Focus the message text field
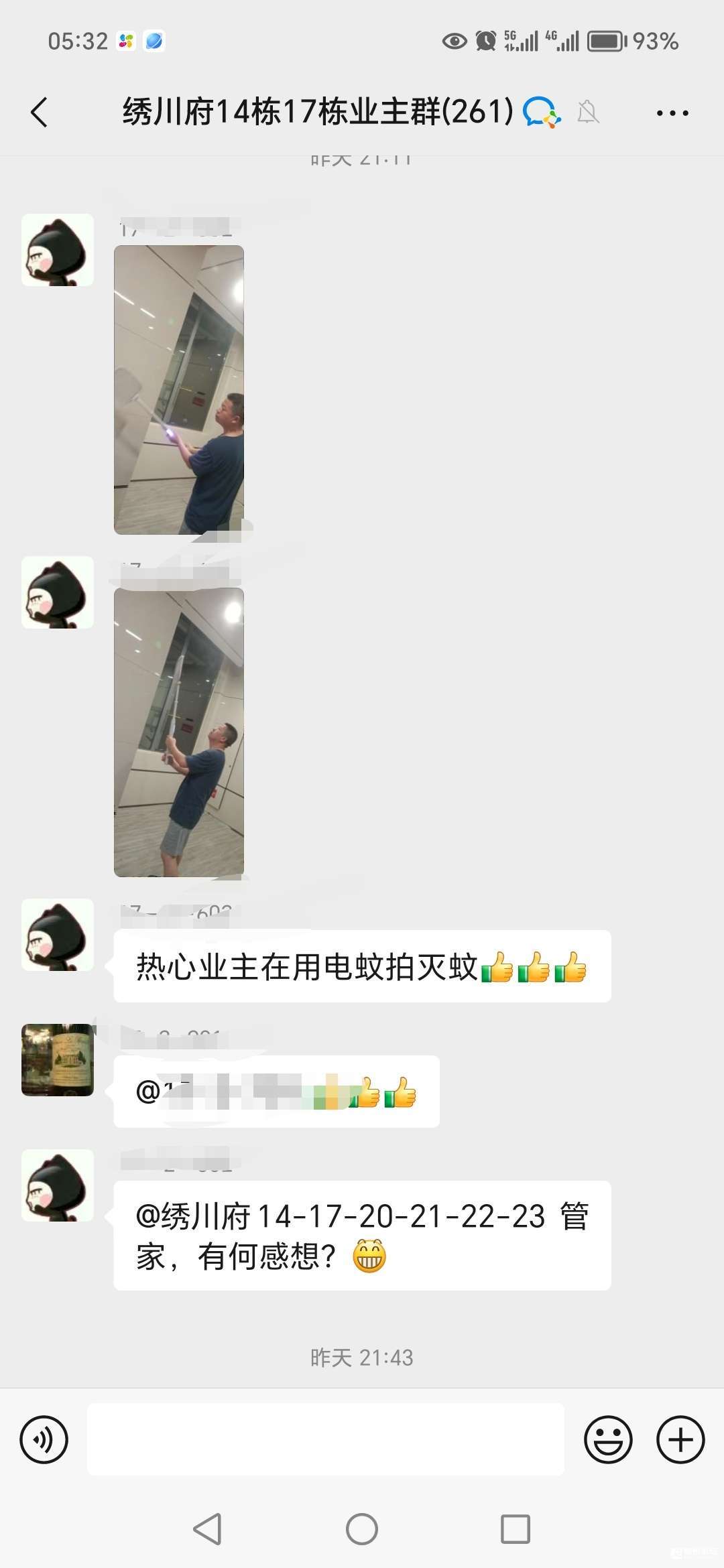 coord(326,1439)
